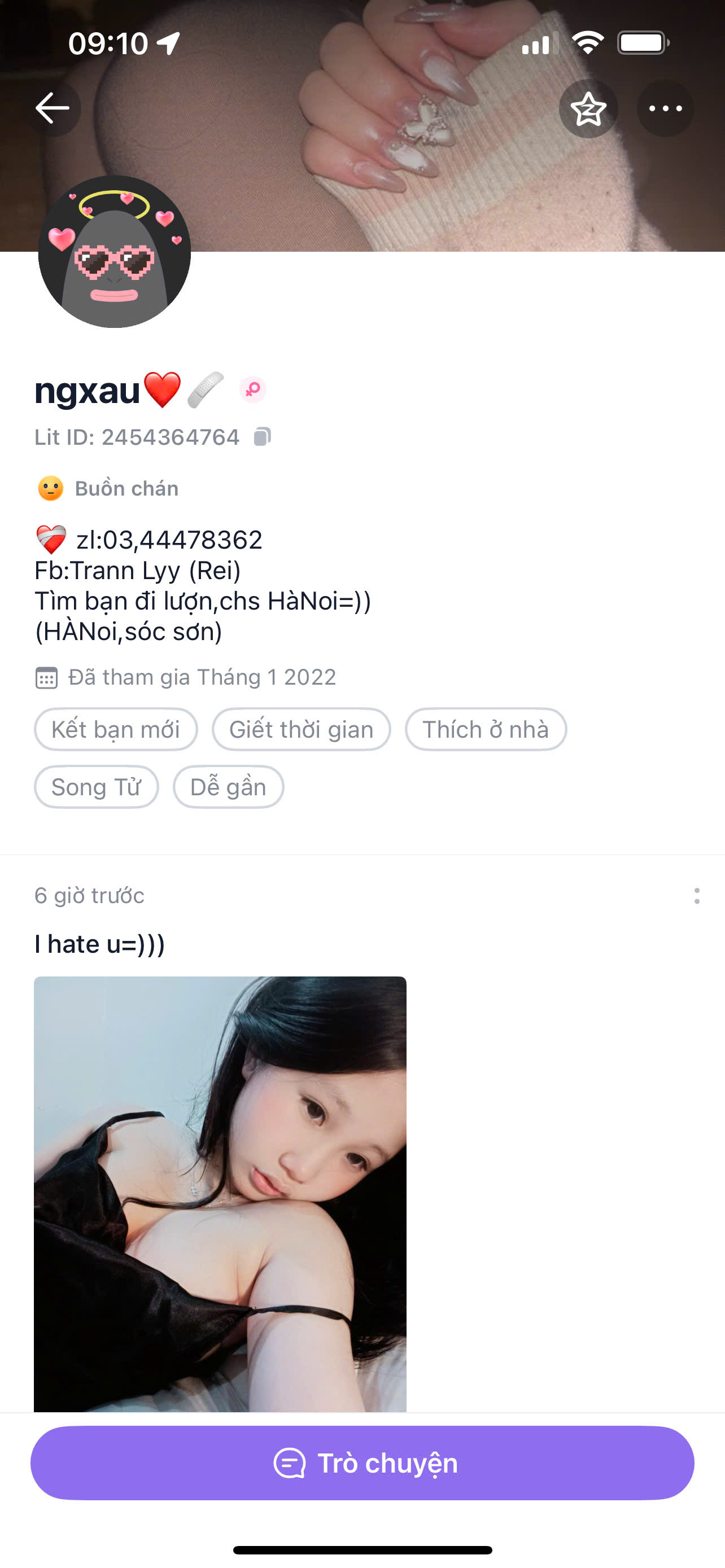Select the Dễ gần tag
The width and height of the screenshot is (725, 1568).
click(228, 787)
